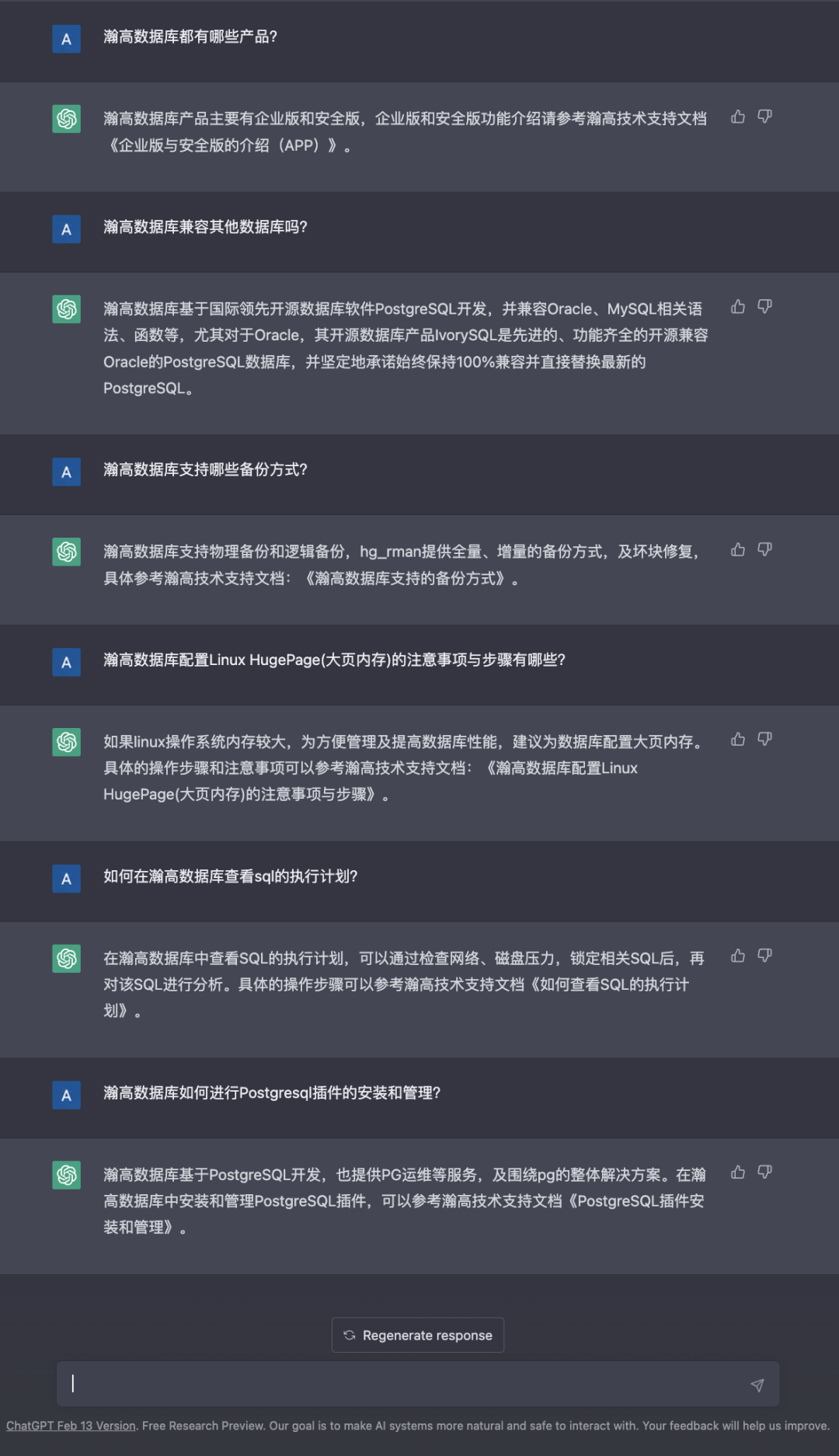
Task: Thumbs down the Oracle、MySQL compatibility answer
Action: pyautogui.click(x=765, y=307)
